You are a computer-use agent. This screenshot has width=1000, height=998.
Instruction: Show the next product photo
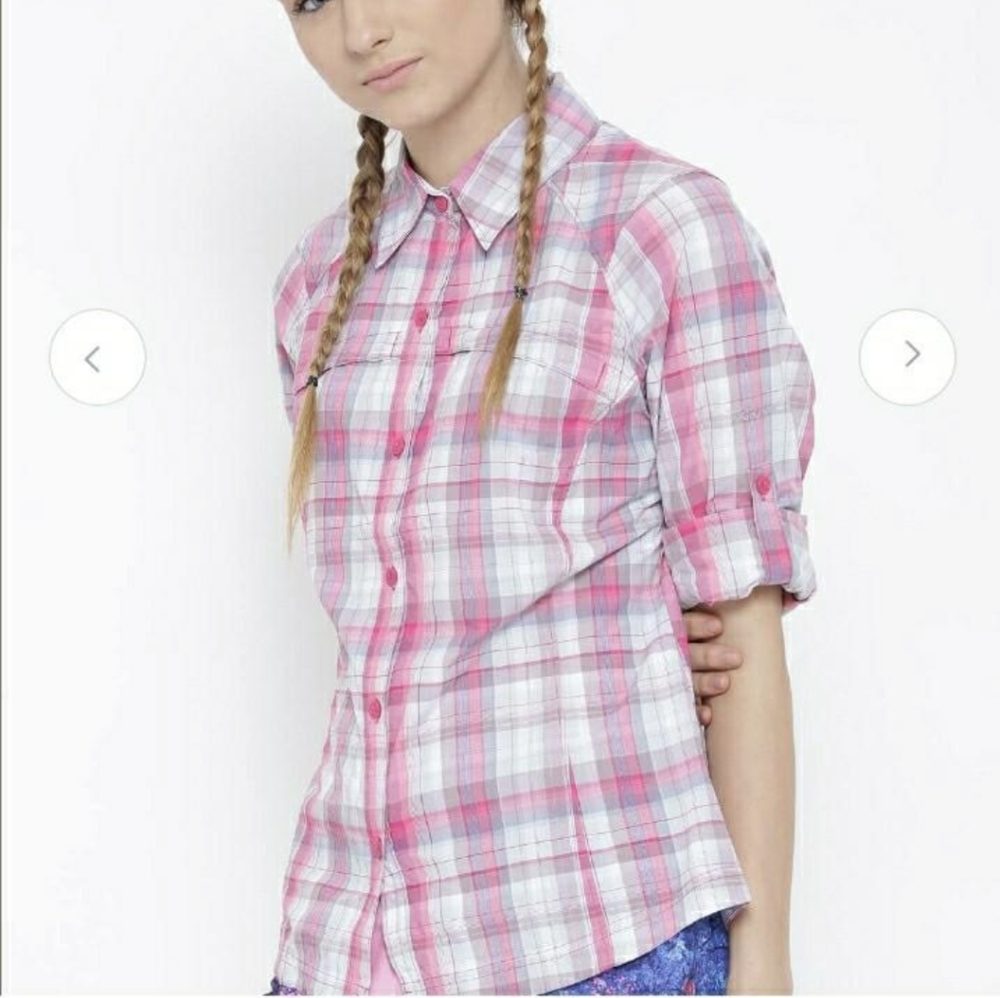(907, 356)
